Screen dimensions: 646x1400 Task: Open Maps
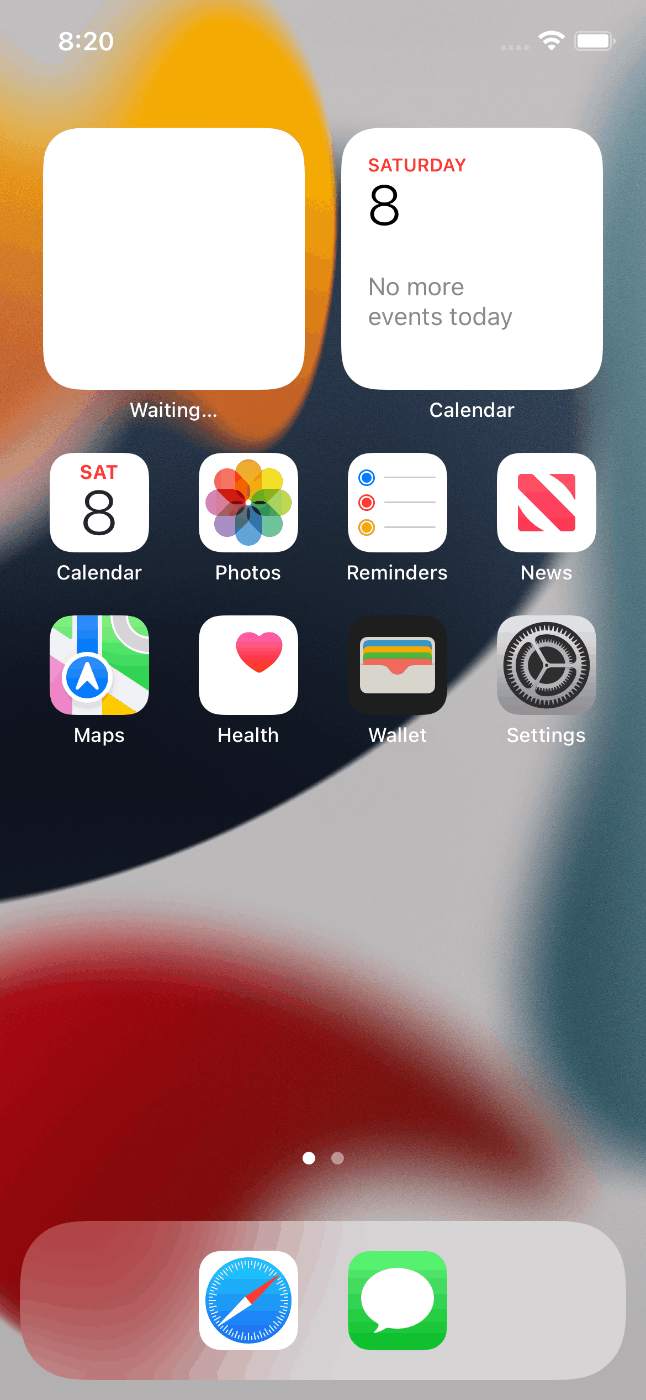click(x=99, y=665)
